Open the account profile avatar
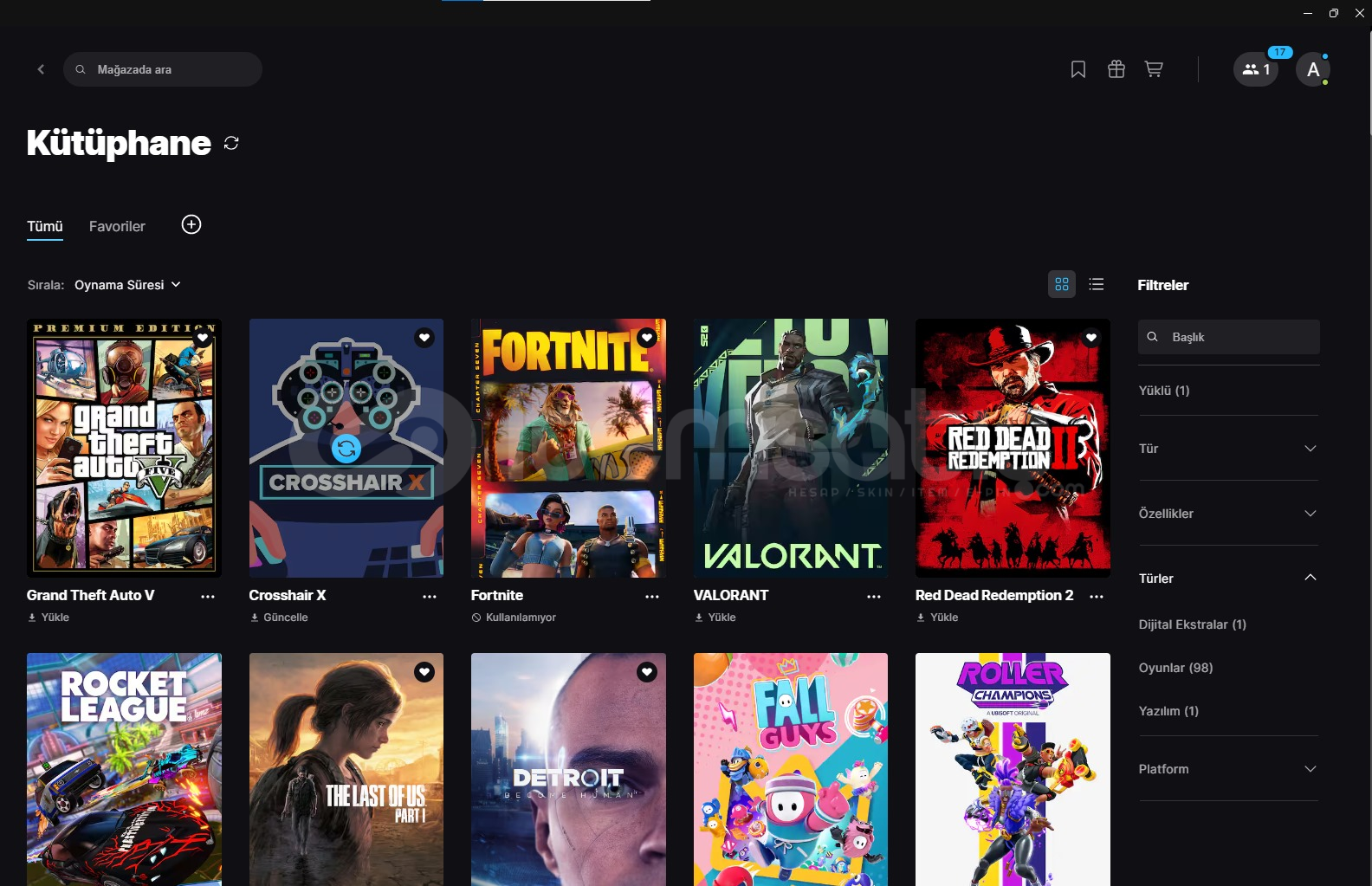Image resolution: width=1372 pixels, height=886 pixels. (1313, 69)
